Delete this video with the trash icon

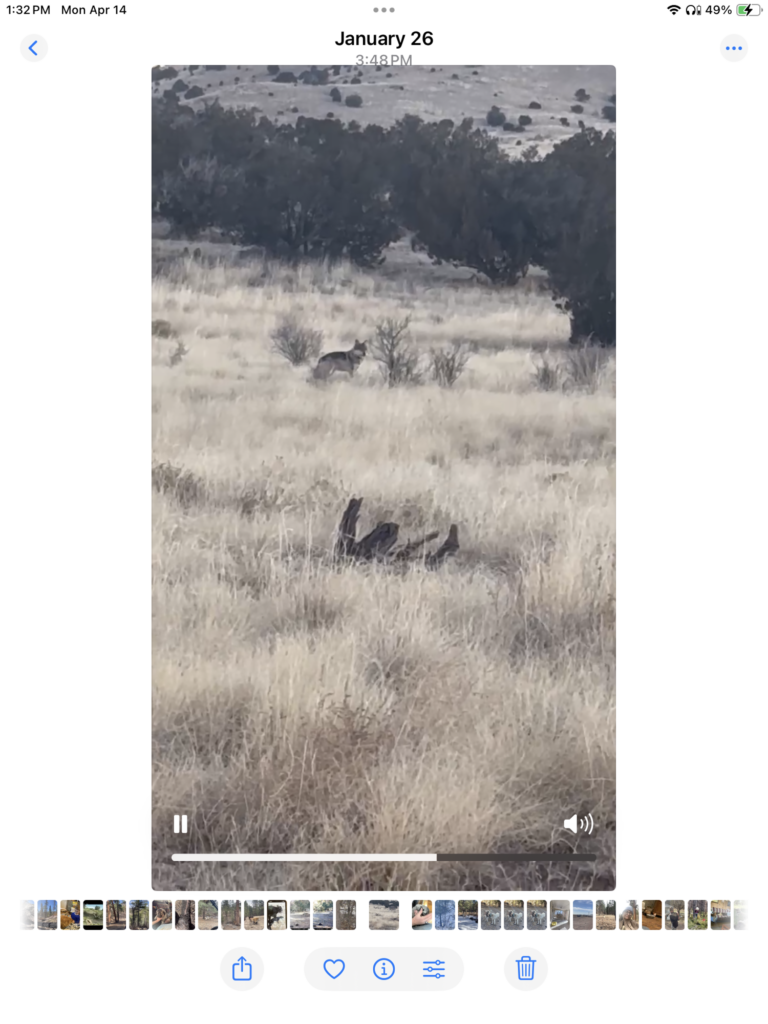click(x=526, y=968)
